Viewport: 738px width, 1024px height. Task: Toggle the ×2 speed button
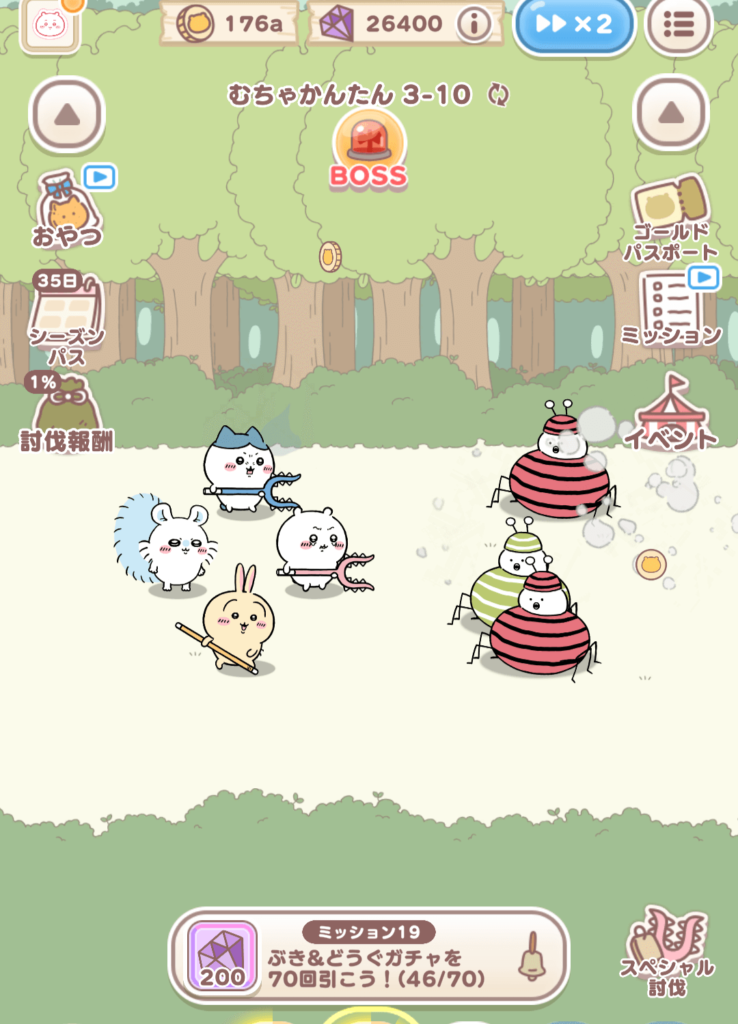[575, 25]
